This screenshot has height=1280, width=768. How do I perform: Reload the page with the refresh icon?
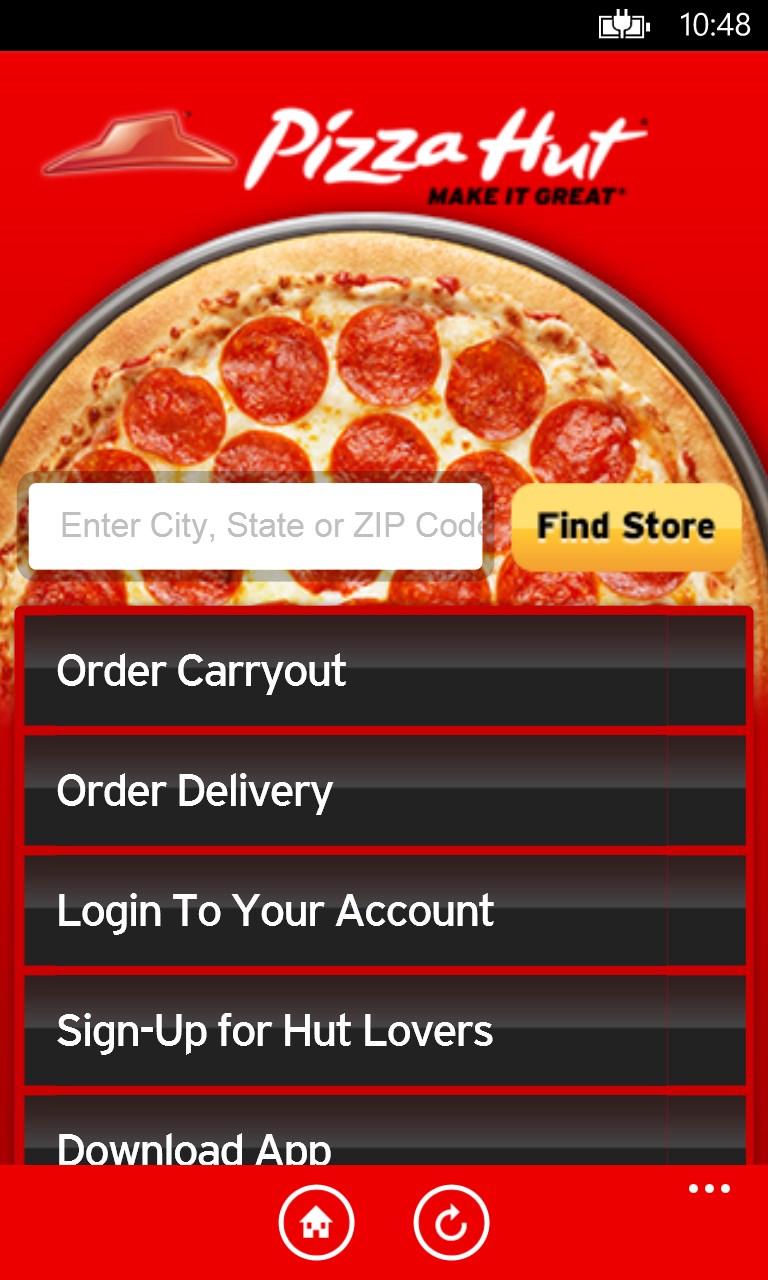click(x=451, y=1222)
